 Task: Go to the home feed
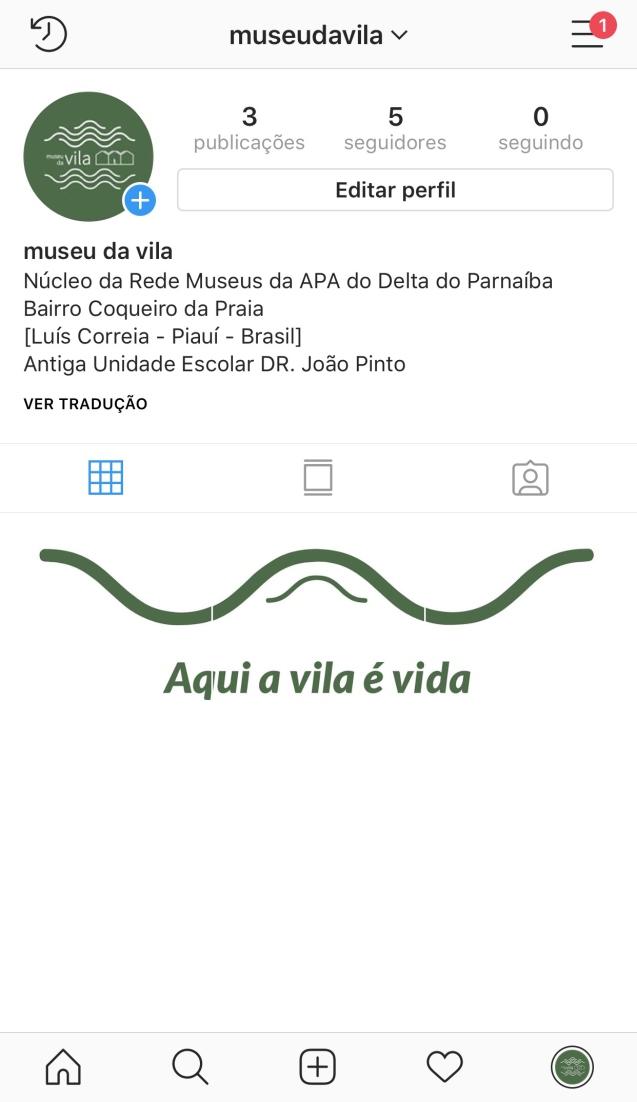[63, 1067]
